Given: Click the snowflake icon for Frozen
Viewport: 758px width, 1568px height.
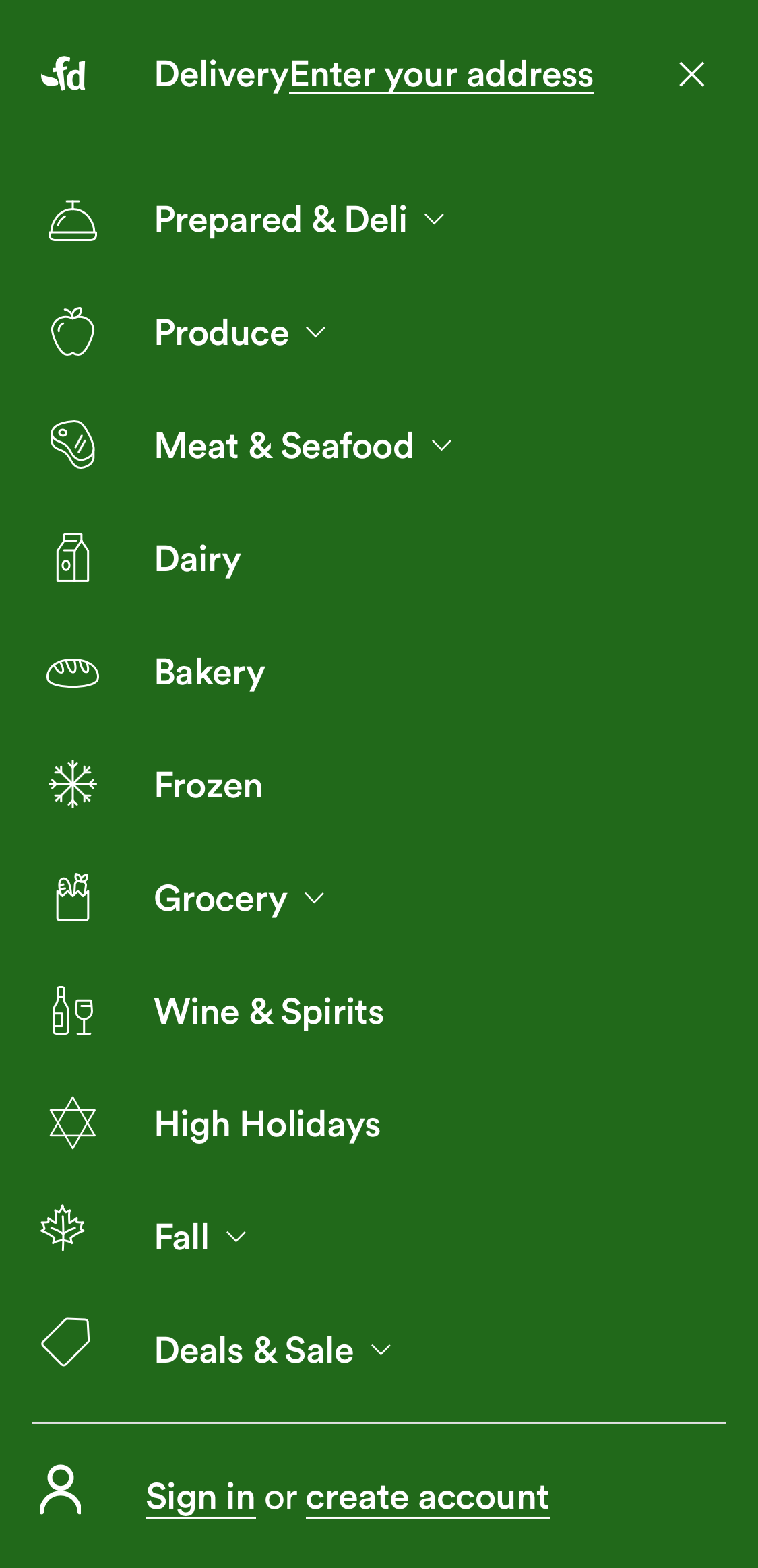Looking at the screenshot, I should (x=72, y=785).
